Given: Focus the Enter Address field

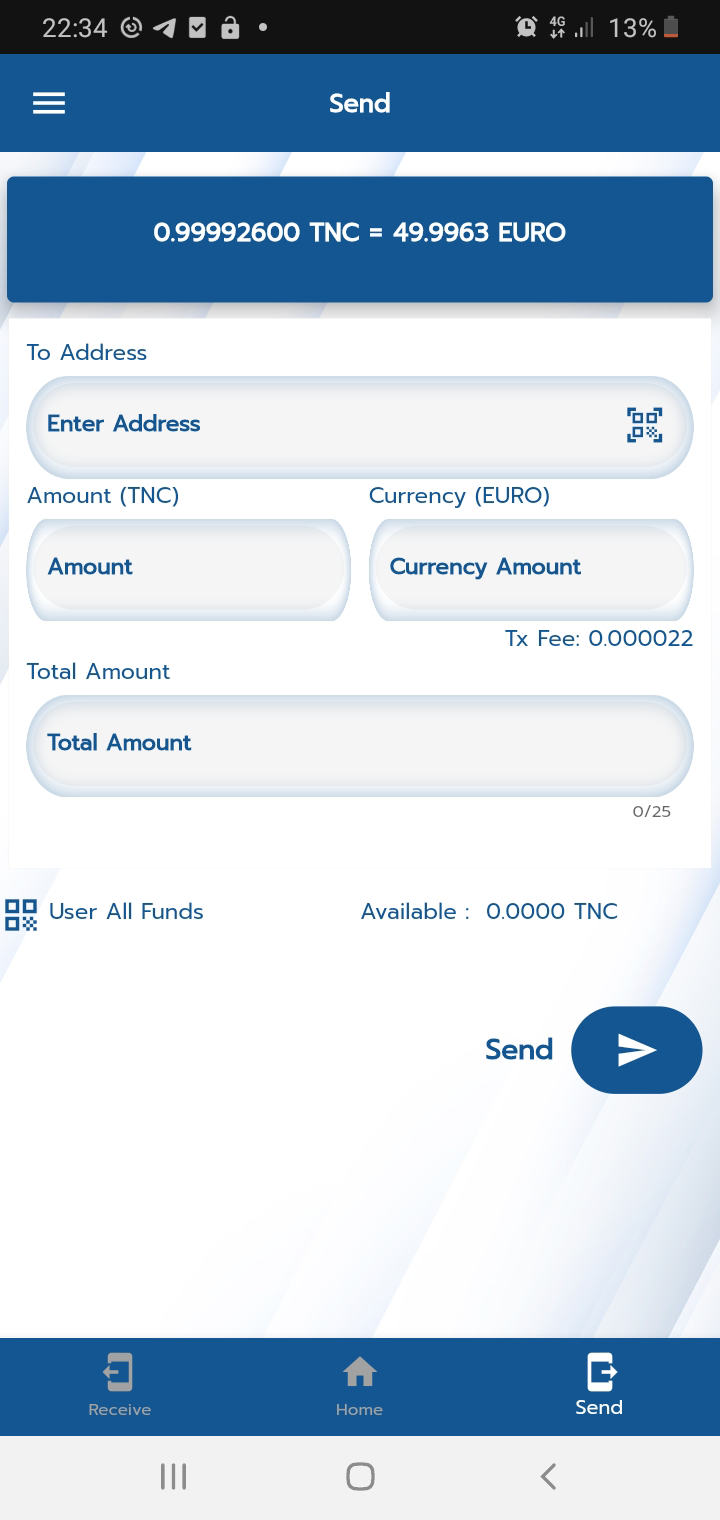Looking at the screenshot, I should pyautogui.click(x=320, y=425).
